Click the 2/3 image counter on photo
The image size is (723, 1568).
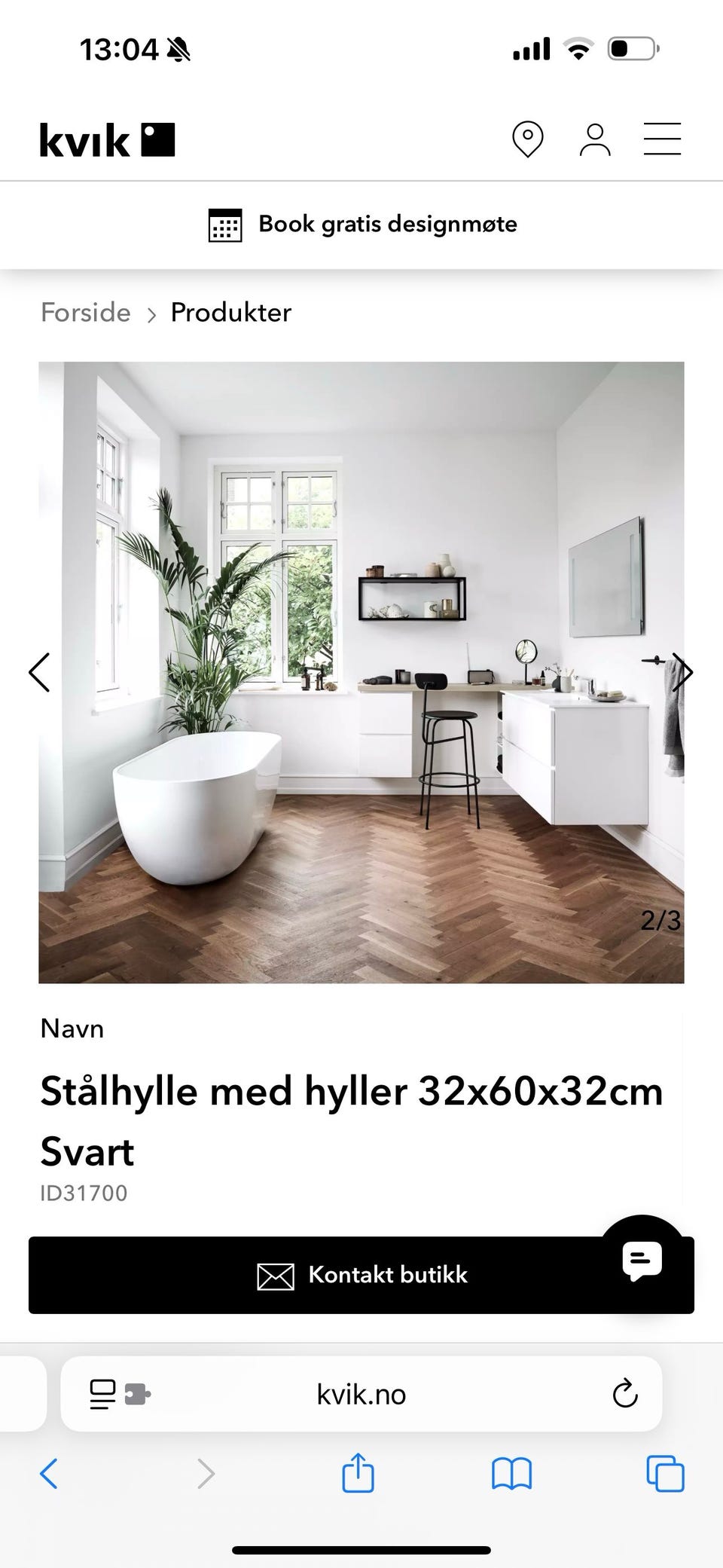point(660,919)
